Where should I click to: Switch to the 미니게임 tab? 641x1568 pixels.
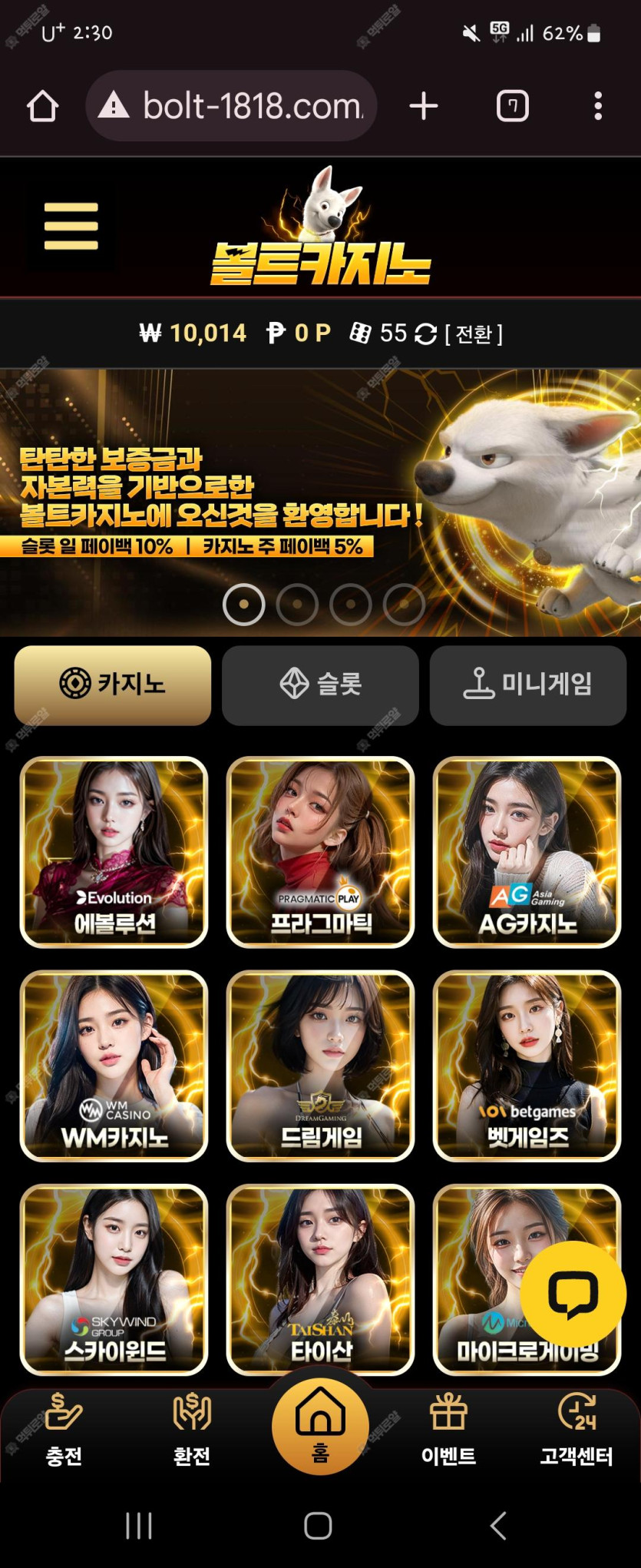(528, 685)
